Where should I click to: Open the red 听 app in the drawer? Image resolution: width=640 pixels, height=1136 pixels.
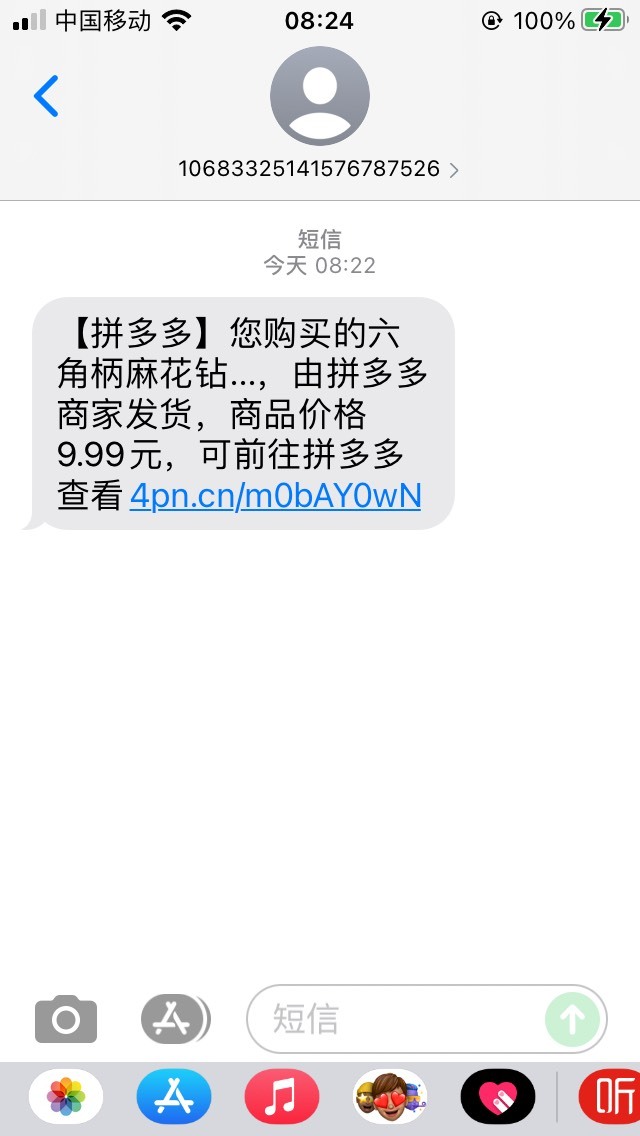609,1096
